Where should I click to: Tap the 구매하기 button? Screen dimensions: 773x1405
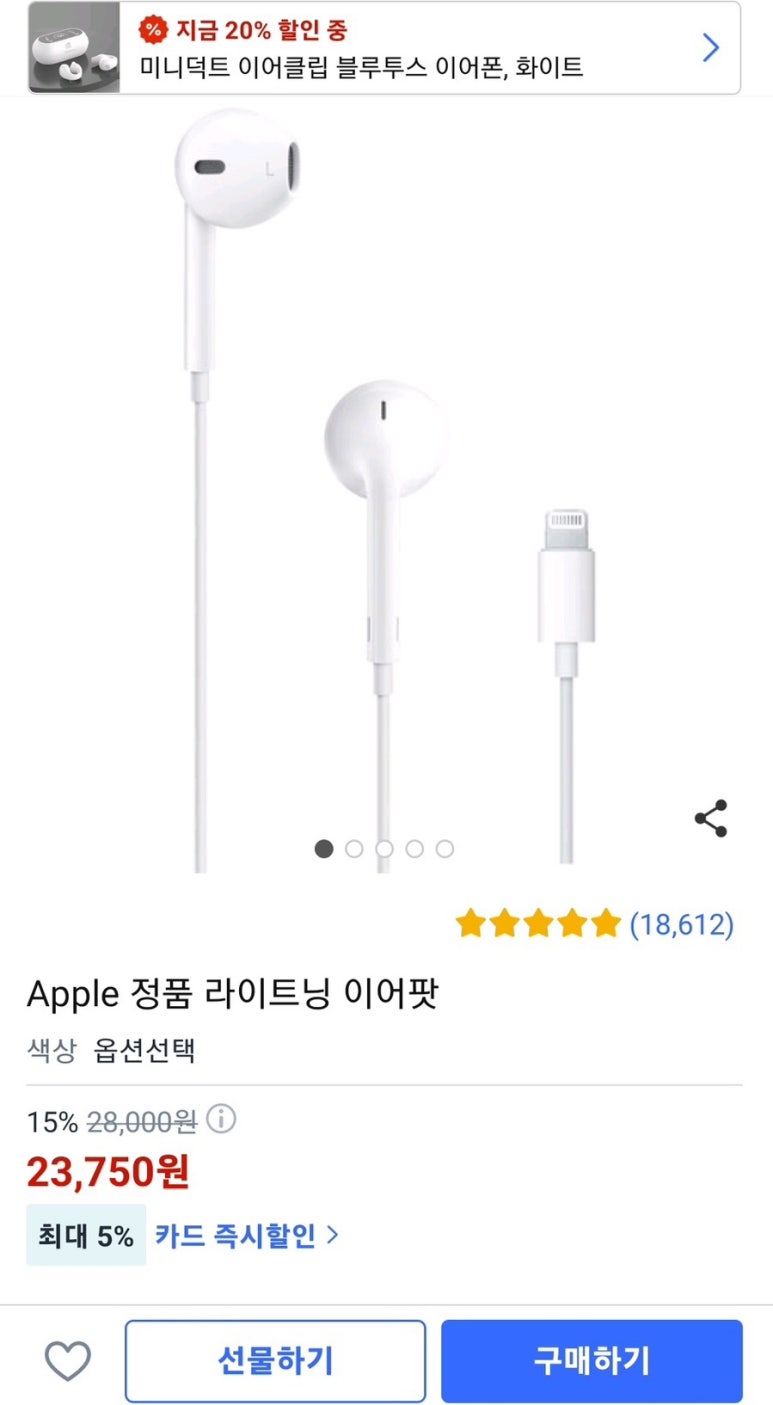(x=592, y=1361)
